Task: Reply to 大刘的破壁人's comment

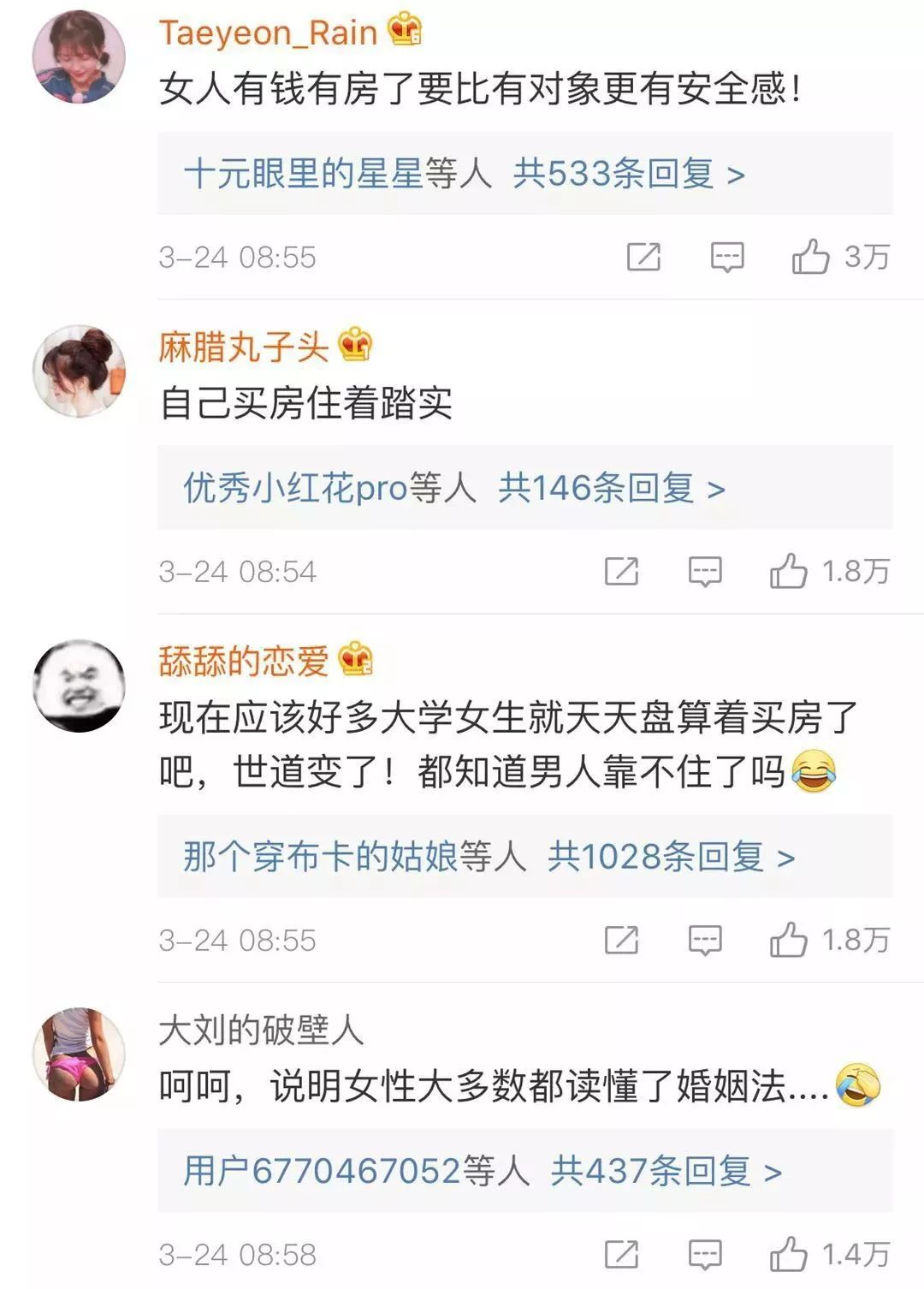Action: pyautogui.click(x=705, y=1255)
